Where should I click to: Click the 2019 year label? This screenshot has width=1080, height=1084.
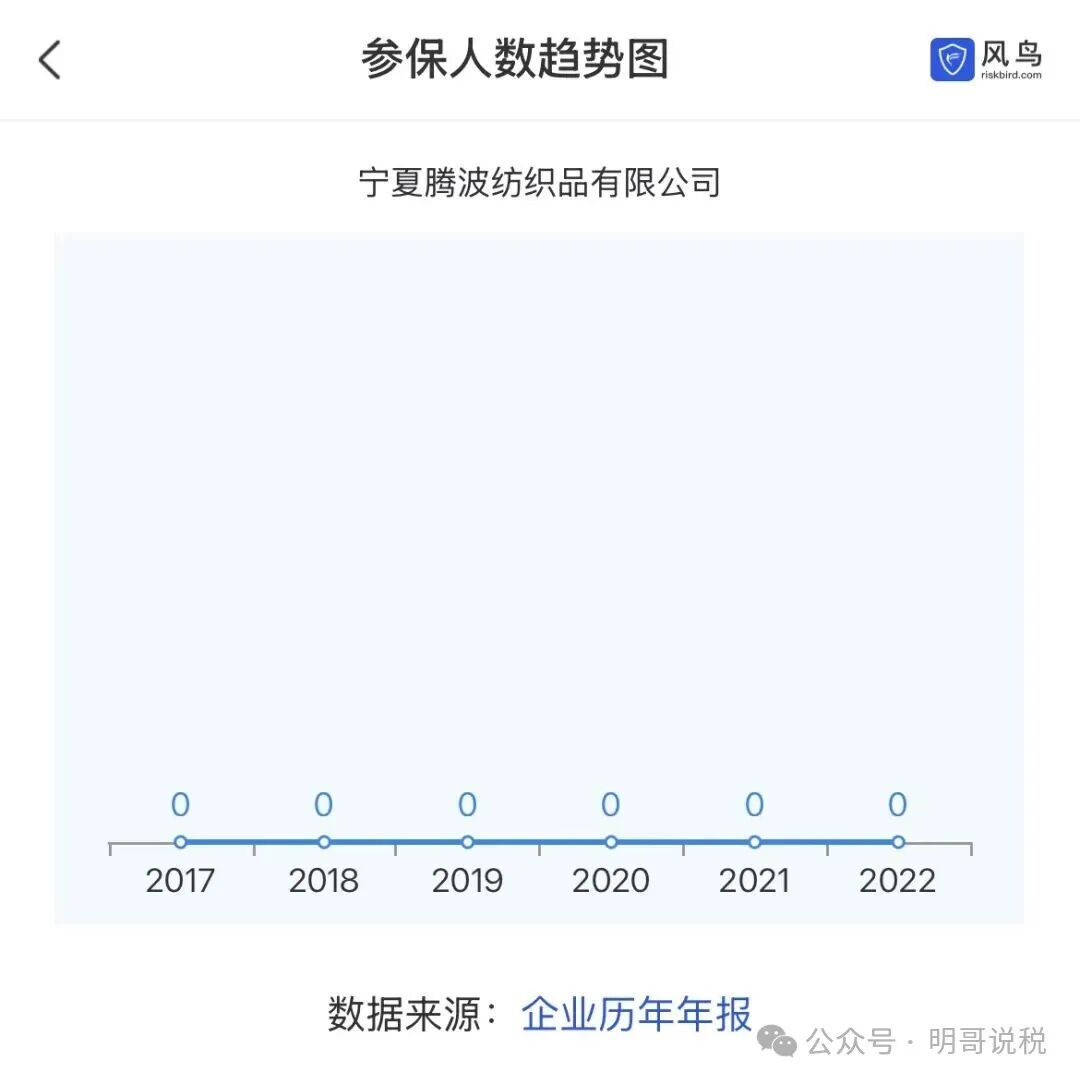(467, 881)
